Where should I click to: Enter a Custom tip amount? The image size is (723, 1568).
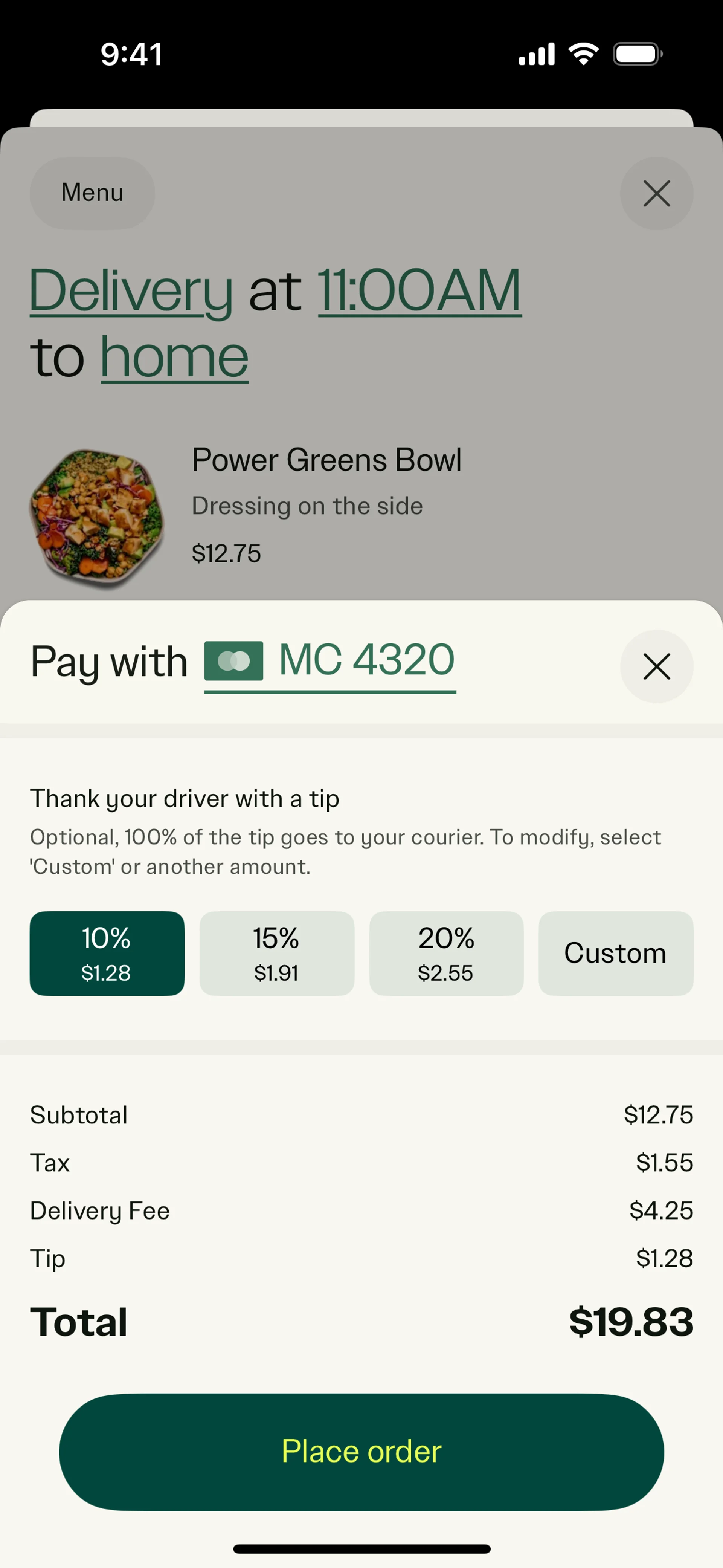point(615,953)
